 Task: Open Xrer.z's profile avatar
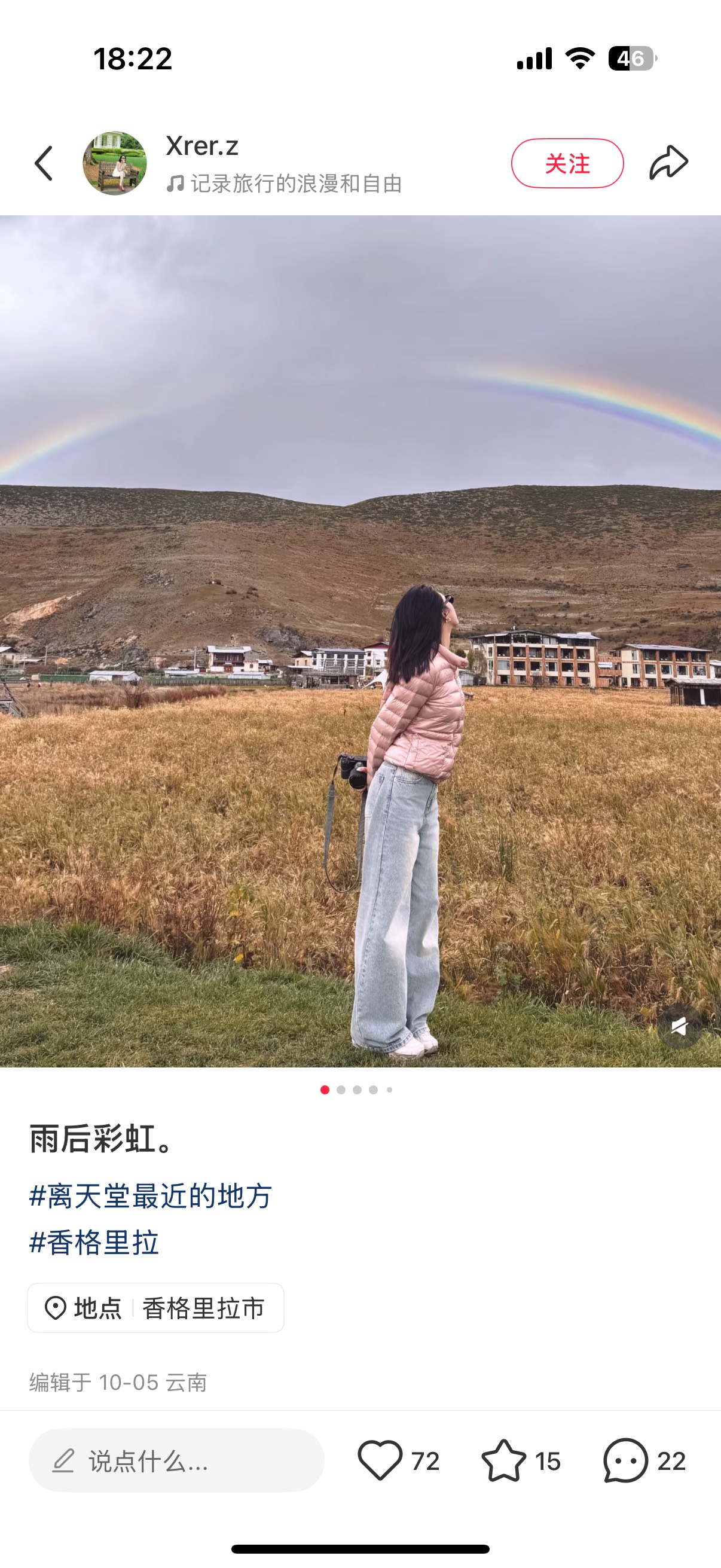[114, 163]
